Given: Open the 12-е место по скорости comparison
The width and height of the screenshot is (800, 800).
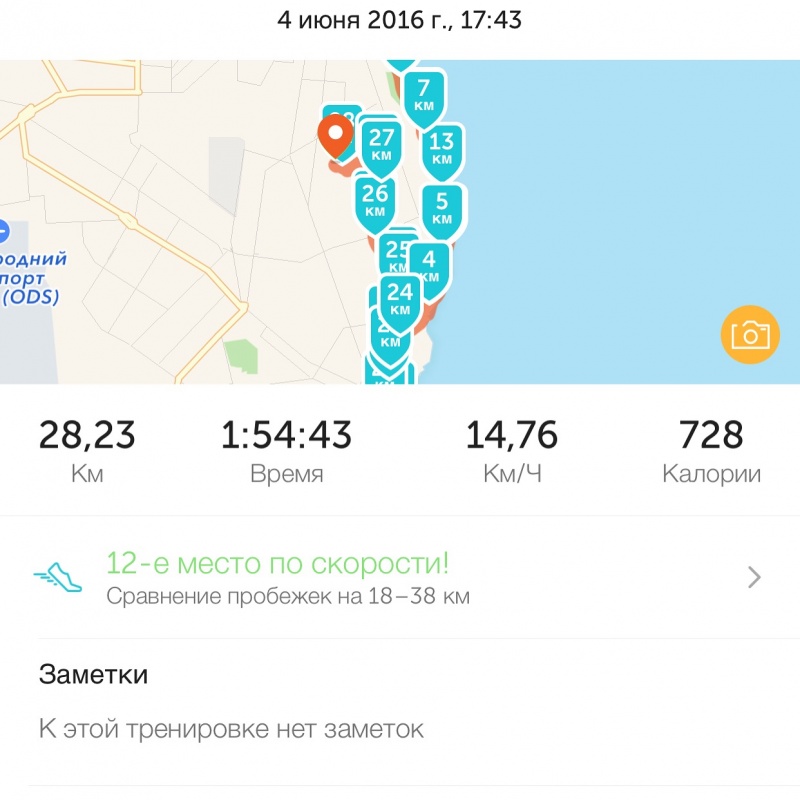Looking at the screenshot, I should click(400, 577).
